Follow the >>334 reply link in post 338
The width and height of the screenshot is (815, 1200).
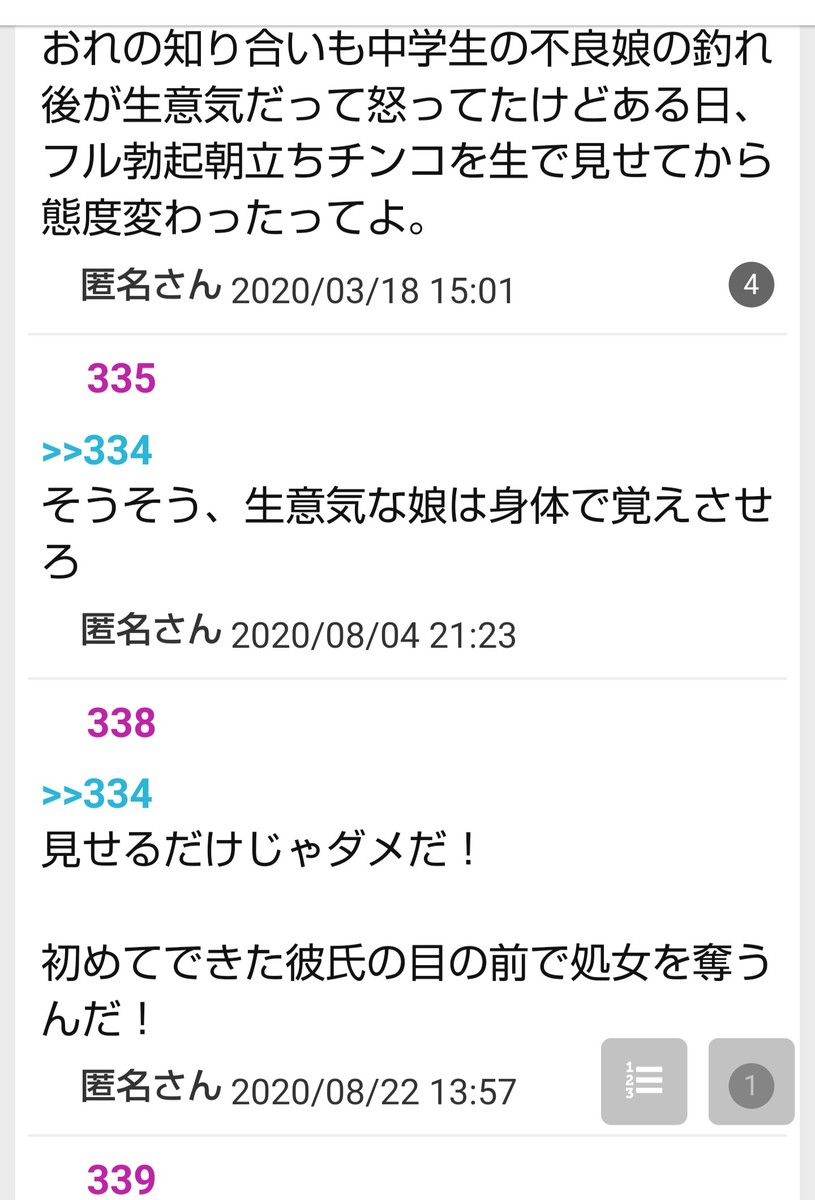click(x=97, y=795)
